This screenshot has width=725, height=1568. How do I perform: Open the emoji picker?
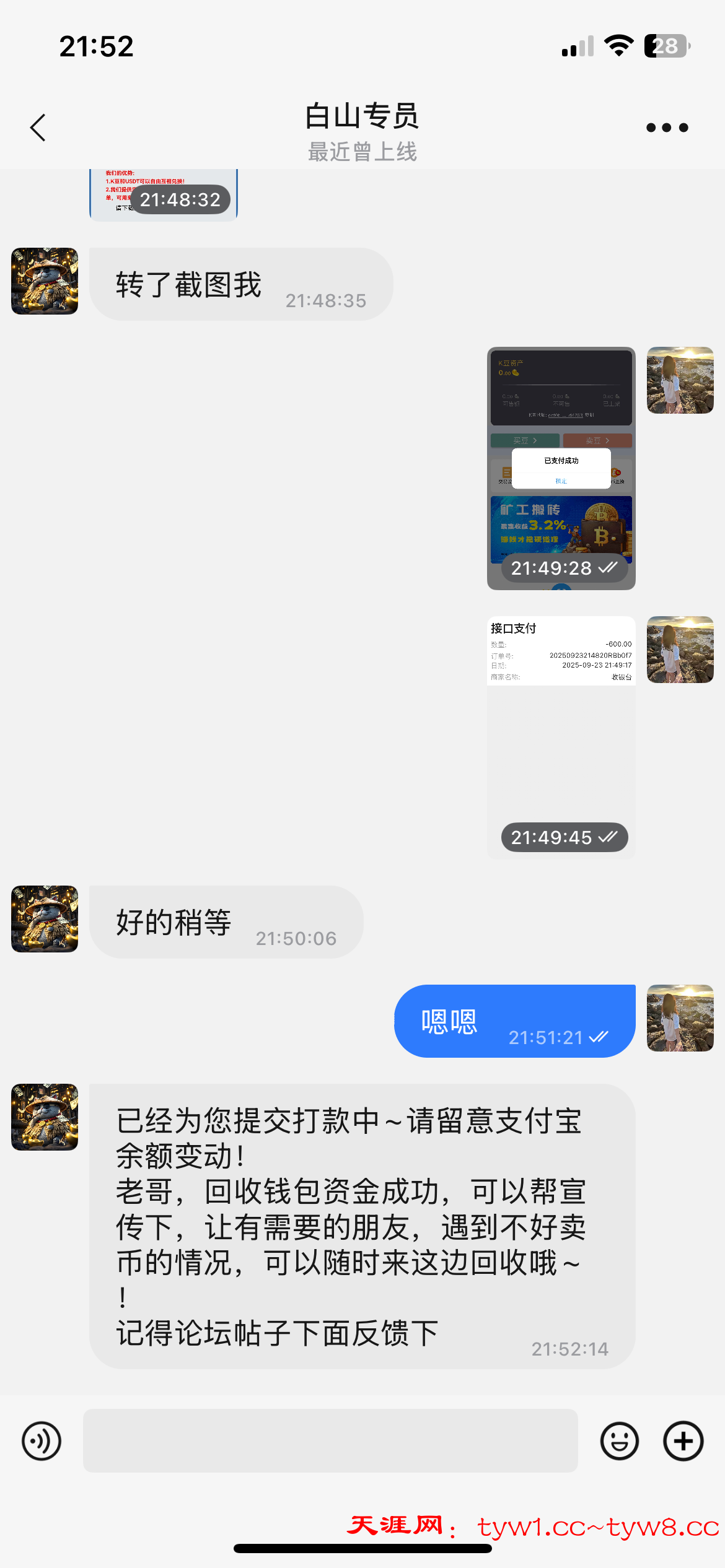click(619, 1441)
